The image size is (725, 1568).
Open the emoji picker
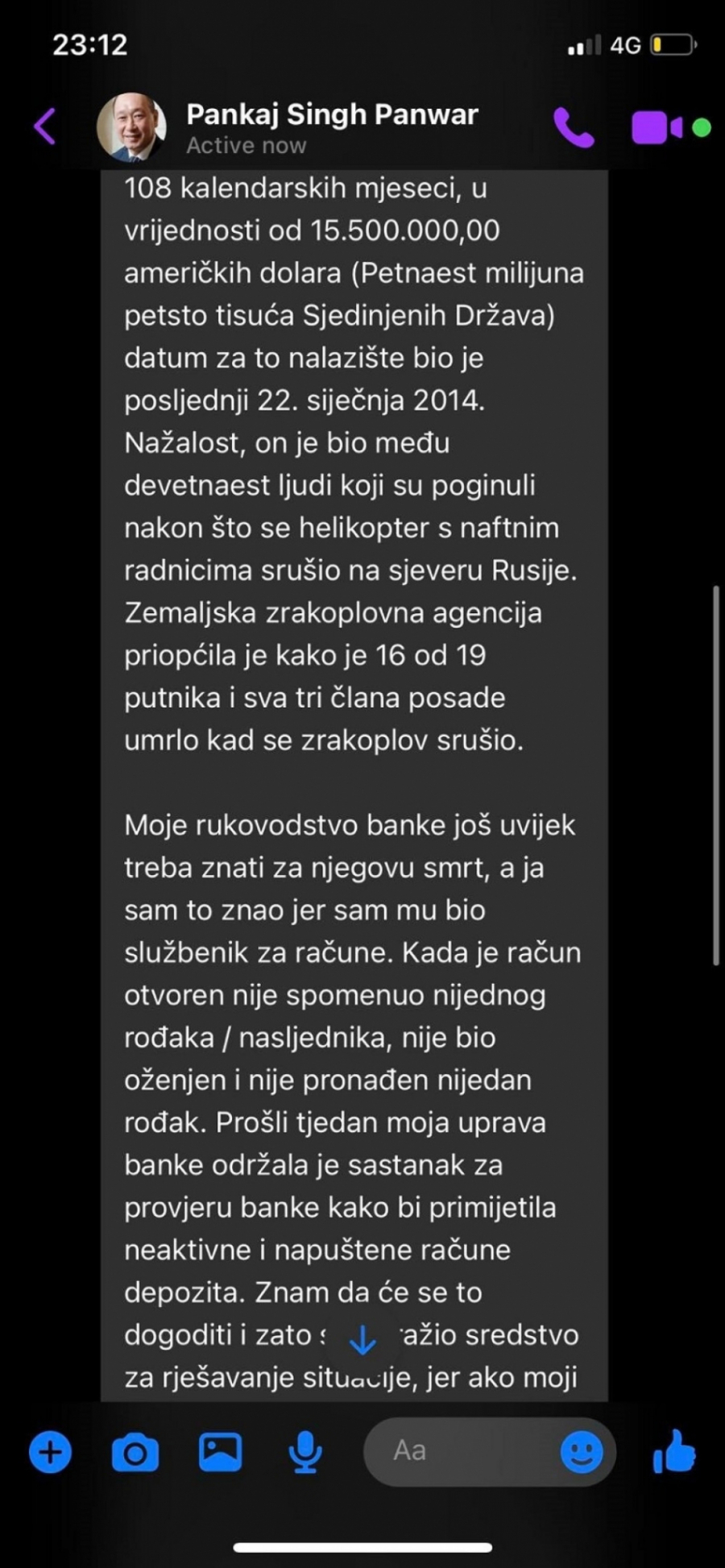click(582, 1452)
